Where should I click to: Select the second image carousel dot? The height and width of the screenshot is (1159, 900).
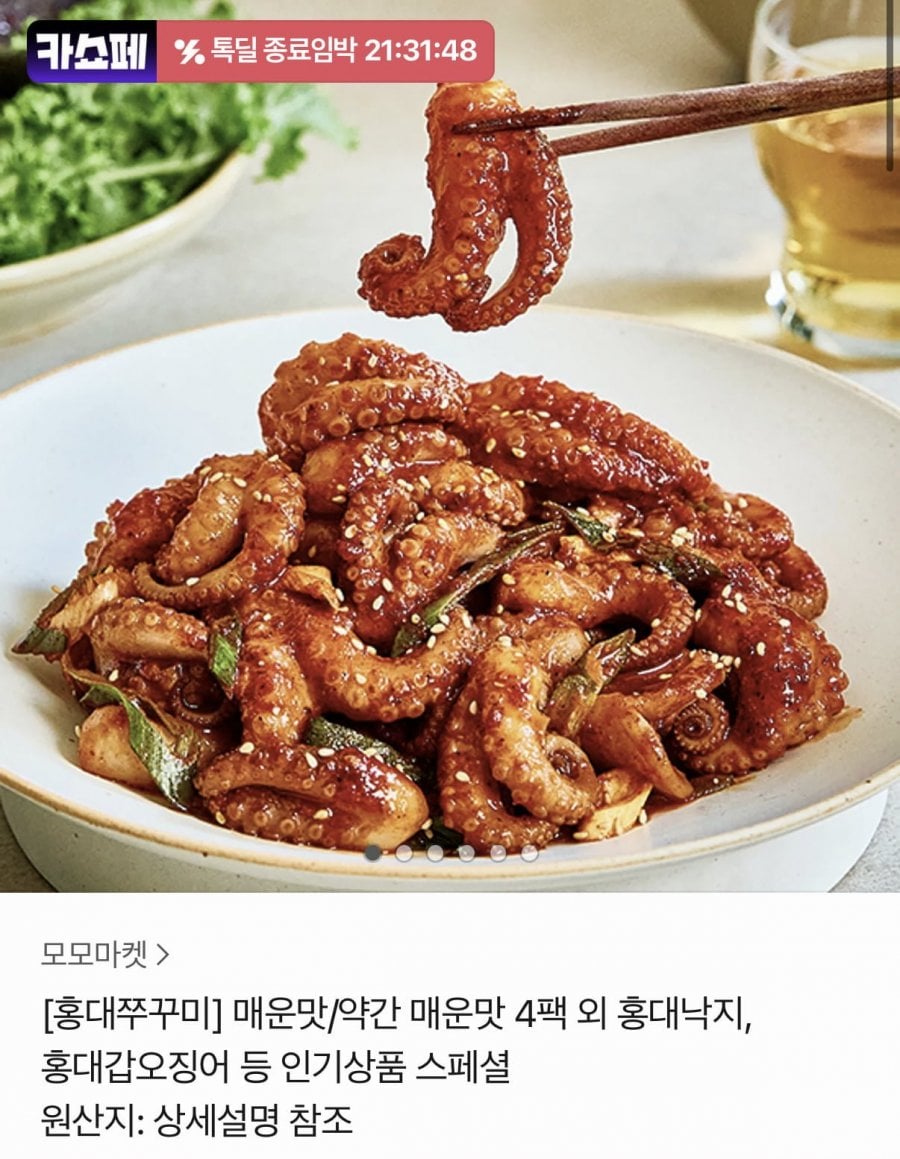click(x=403, y=853)
